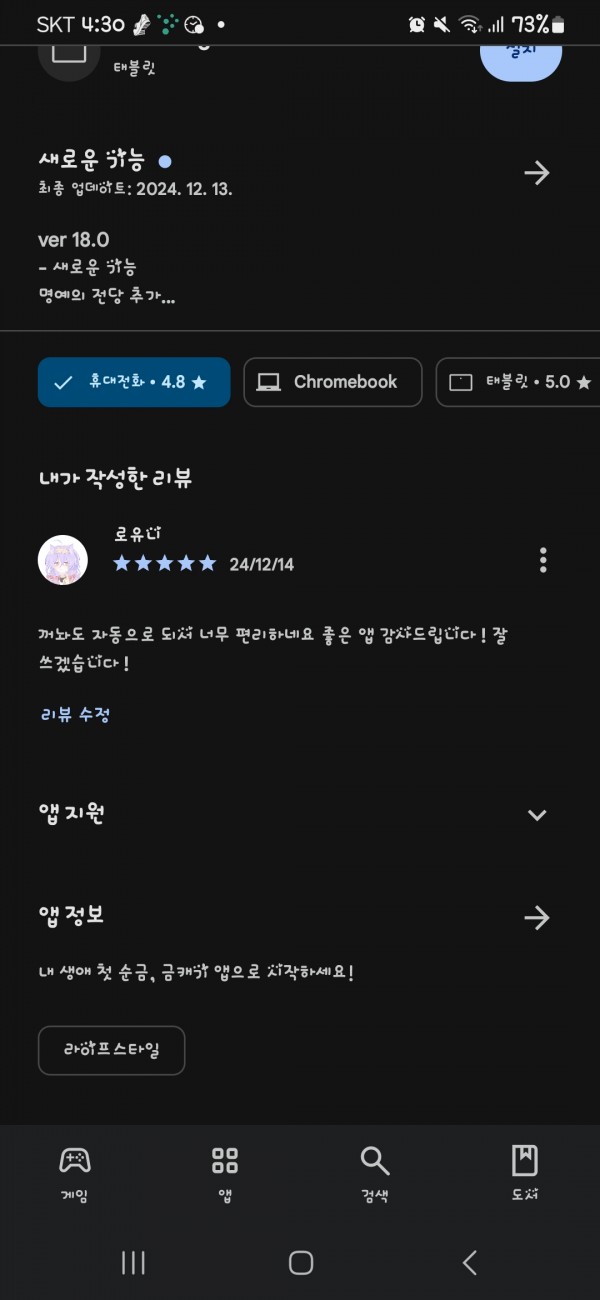Tap the 리뷰 수정 link
The image size is (600, 1300).
click(75, 714)
